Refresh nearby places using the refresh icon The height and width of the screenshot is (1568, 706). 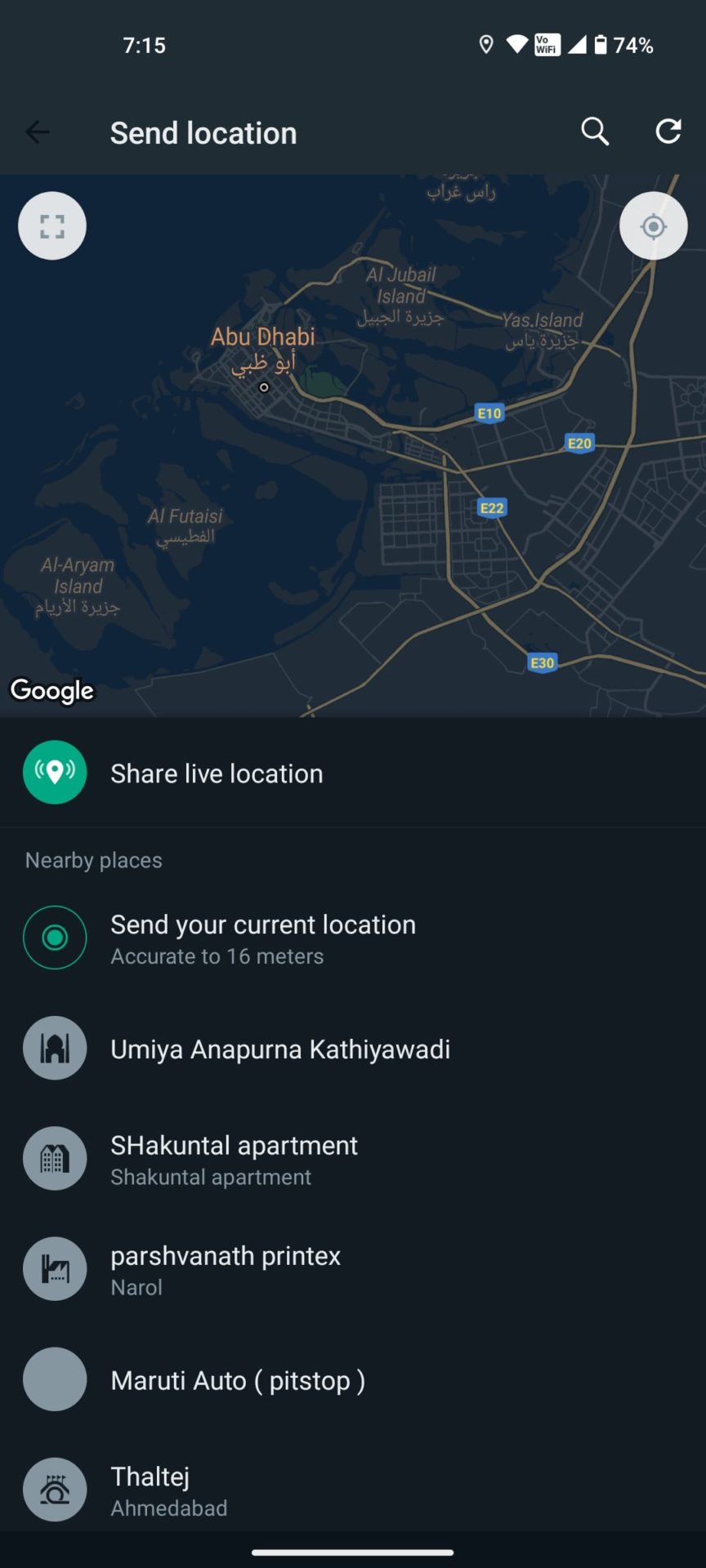point(668,131)
